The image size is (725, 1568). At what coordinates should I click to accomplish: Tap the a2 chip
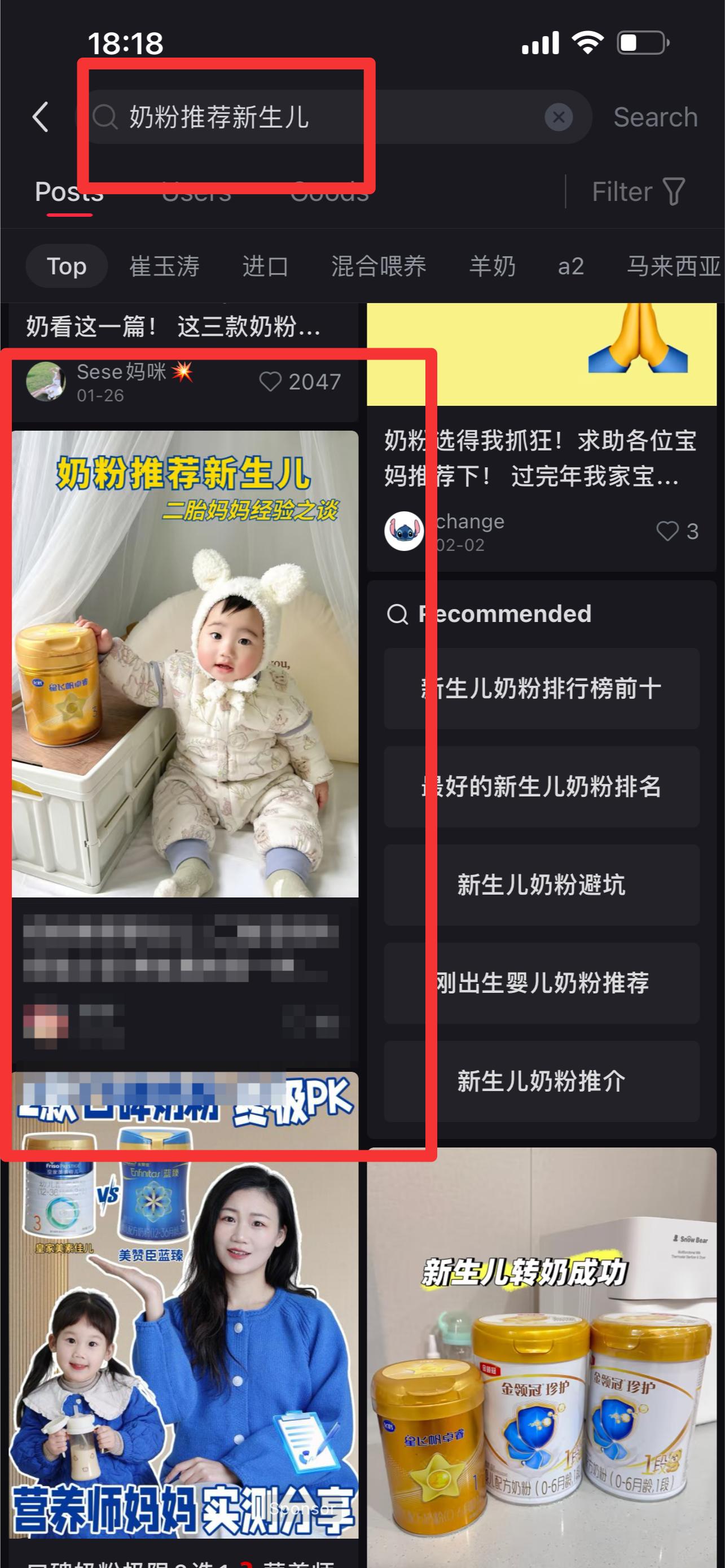tap(570, 266)
